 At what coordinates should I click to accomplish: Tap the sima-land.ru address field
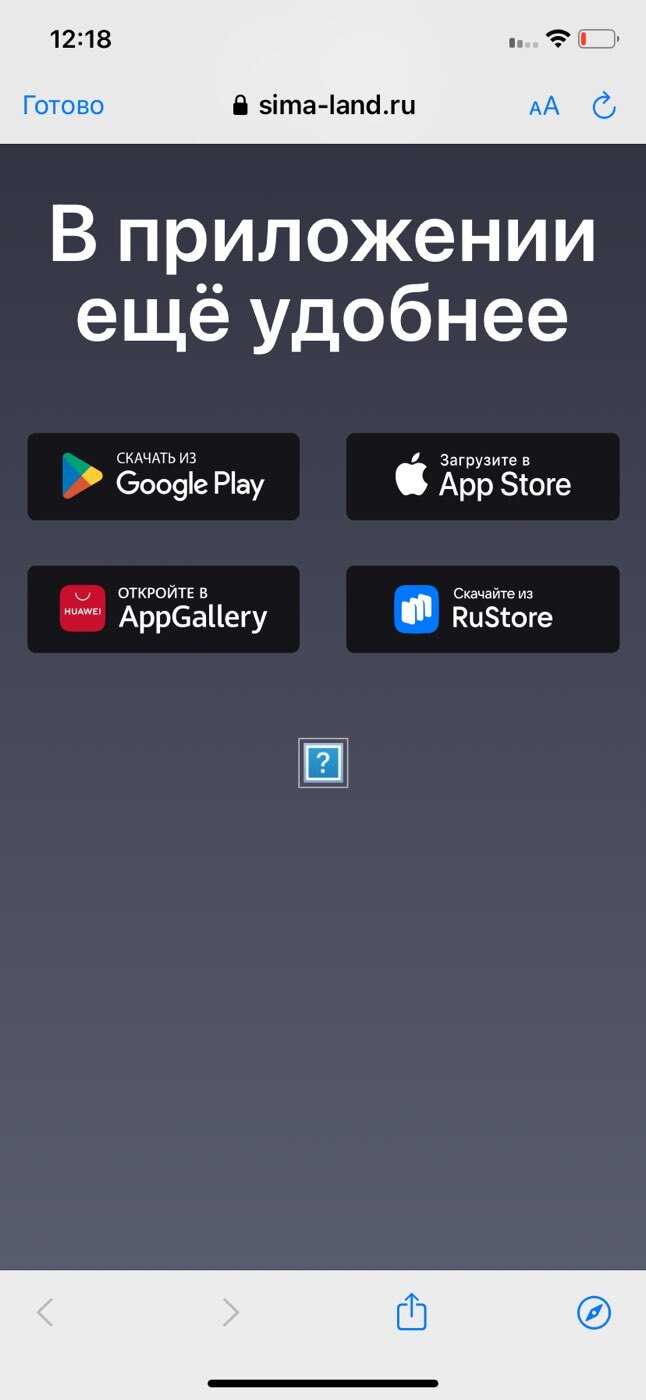click(324, 106)
